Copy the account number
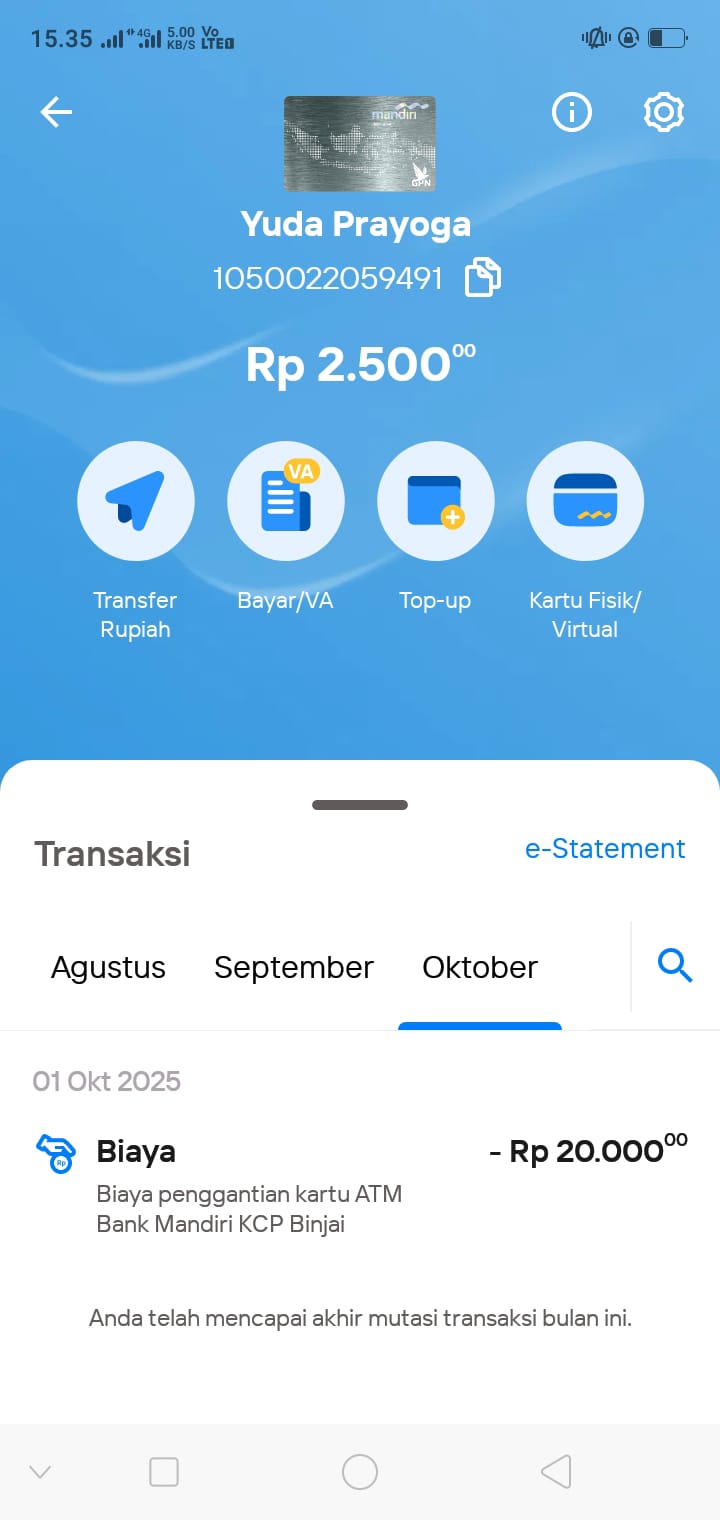Viewport: 720px width, 1520px height. (483, 278)
